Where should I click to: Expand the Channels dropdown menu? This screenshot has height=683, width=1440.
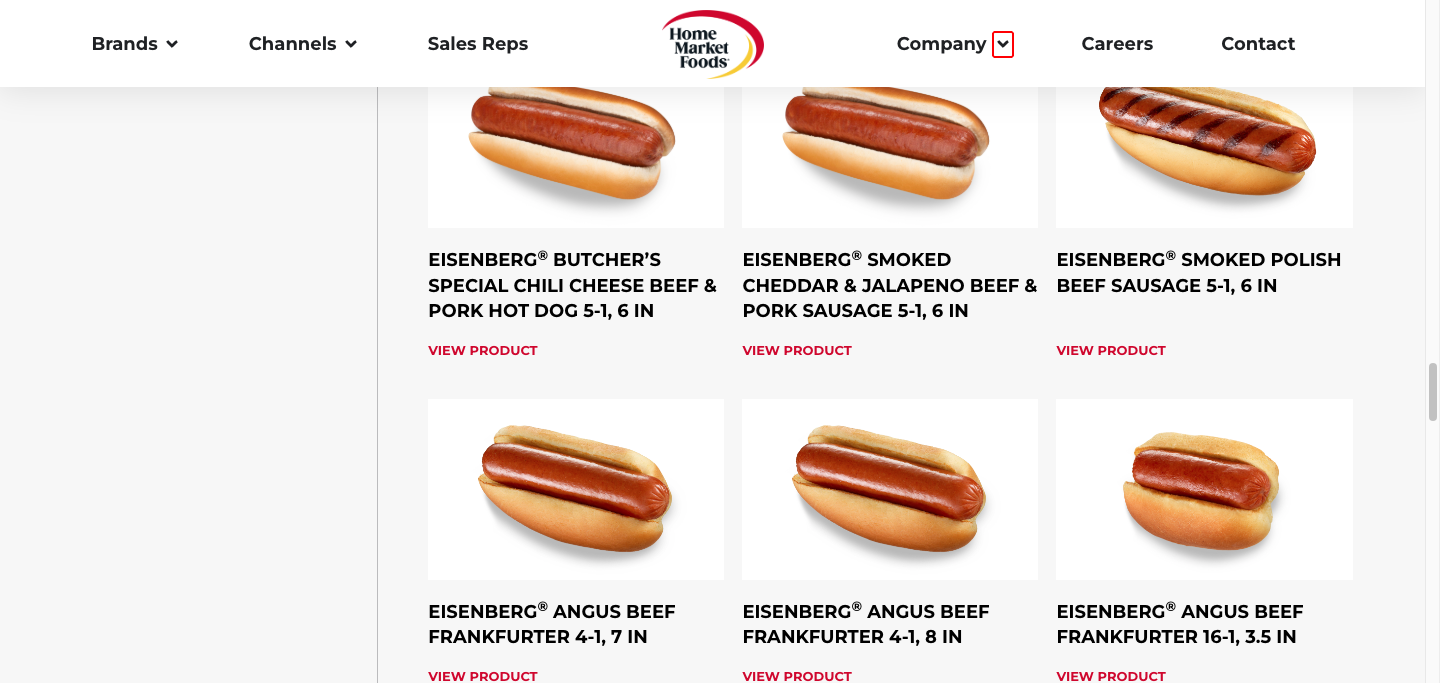coord(302,44)
